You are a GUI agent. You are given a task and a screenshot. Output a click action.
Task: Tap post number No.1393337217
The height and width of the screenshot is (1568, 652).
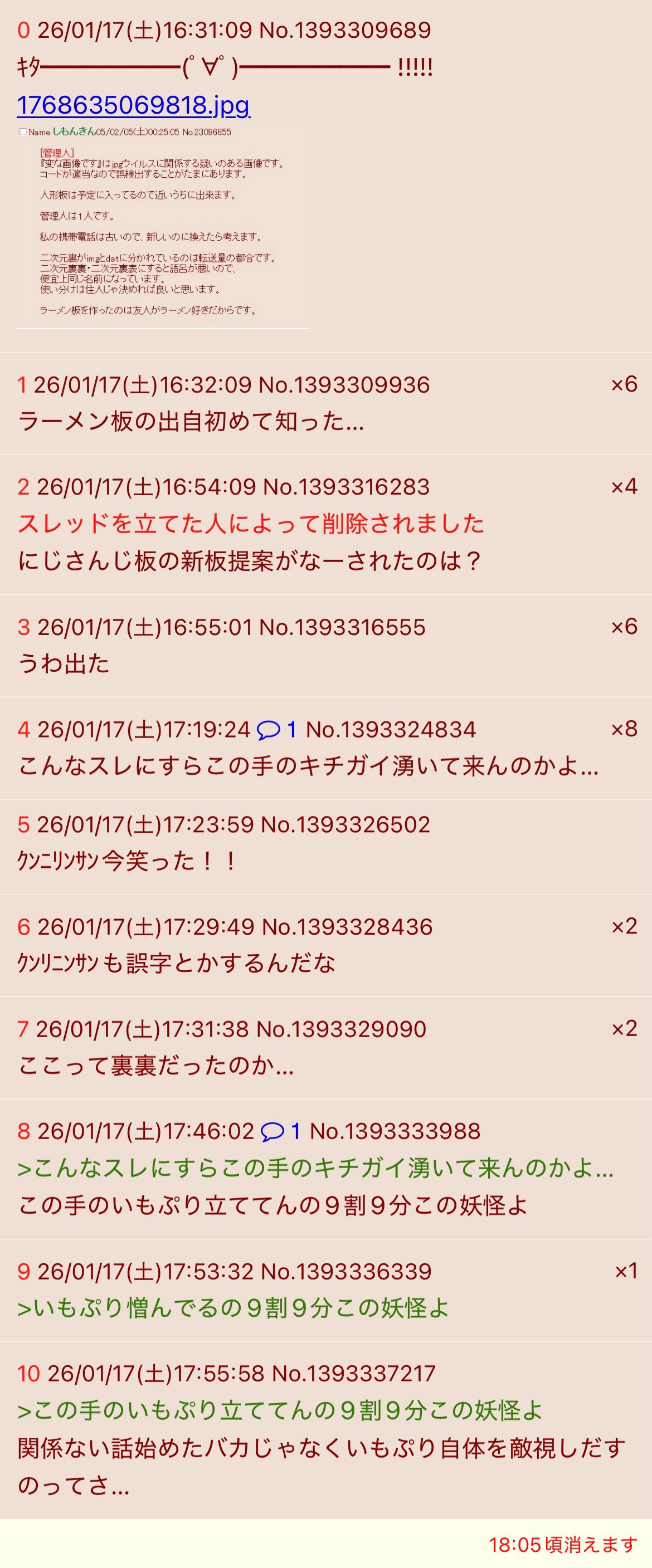pyautogui.click(x=353, y=1373)
